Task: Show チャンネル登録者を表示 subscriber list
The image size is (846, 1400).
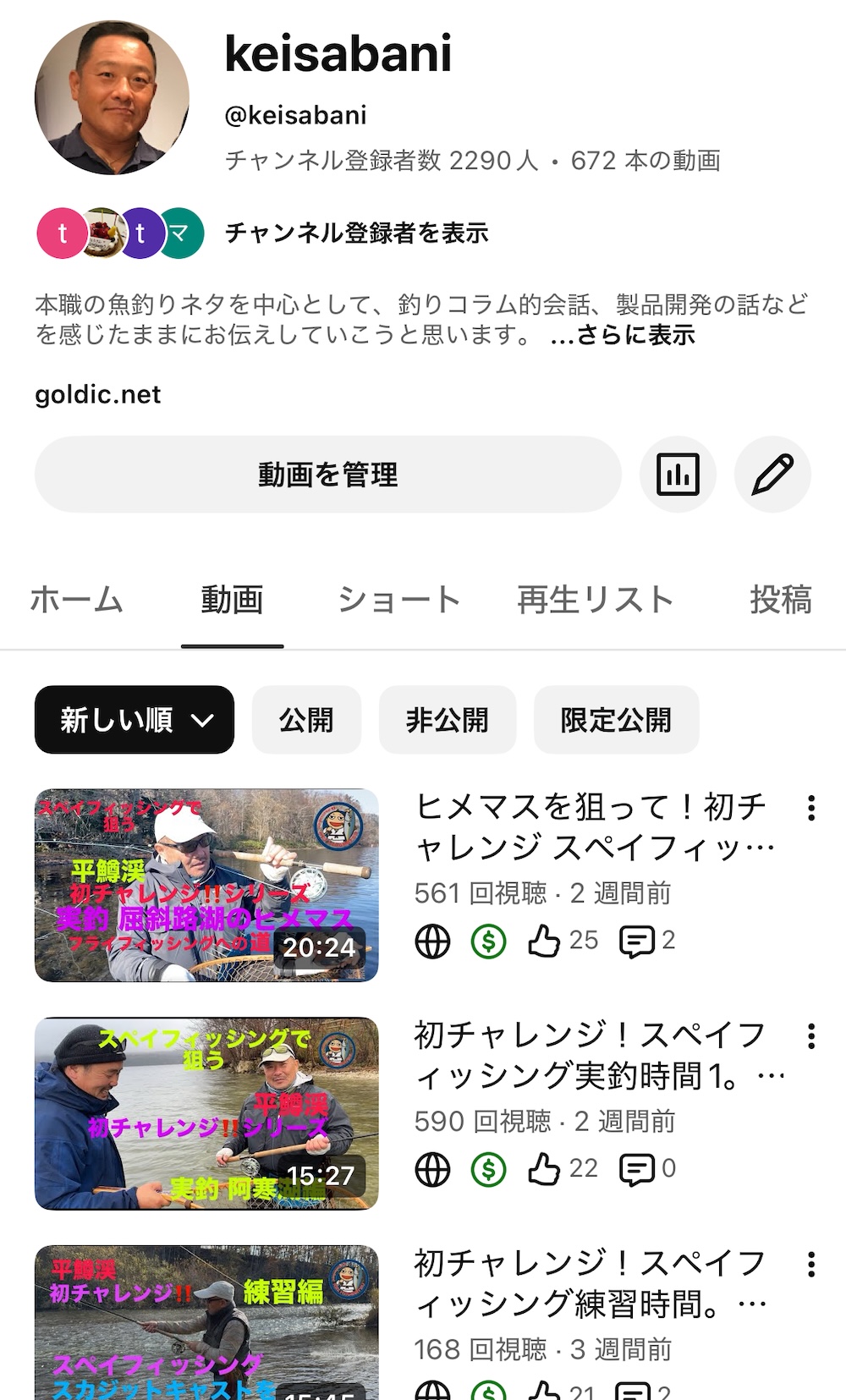Action: (356, 233)
